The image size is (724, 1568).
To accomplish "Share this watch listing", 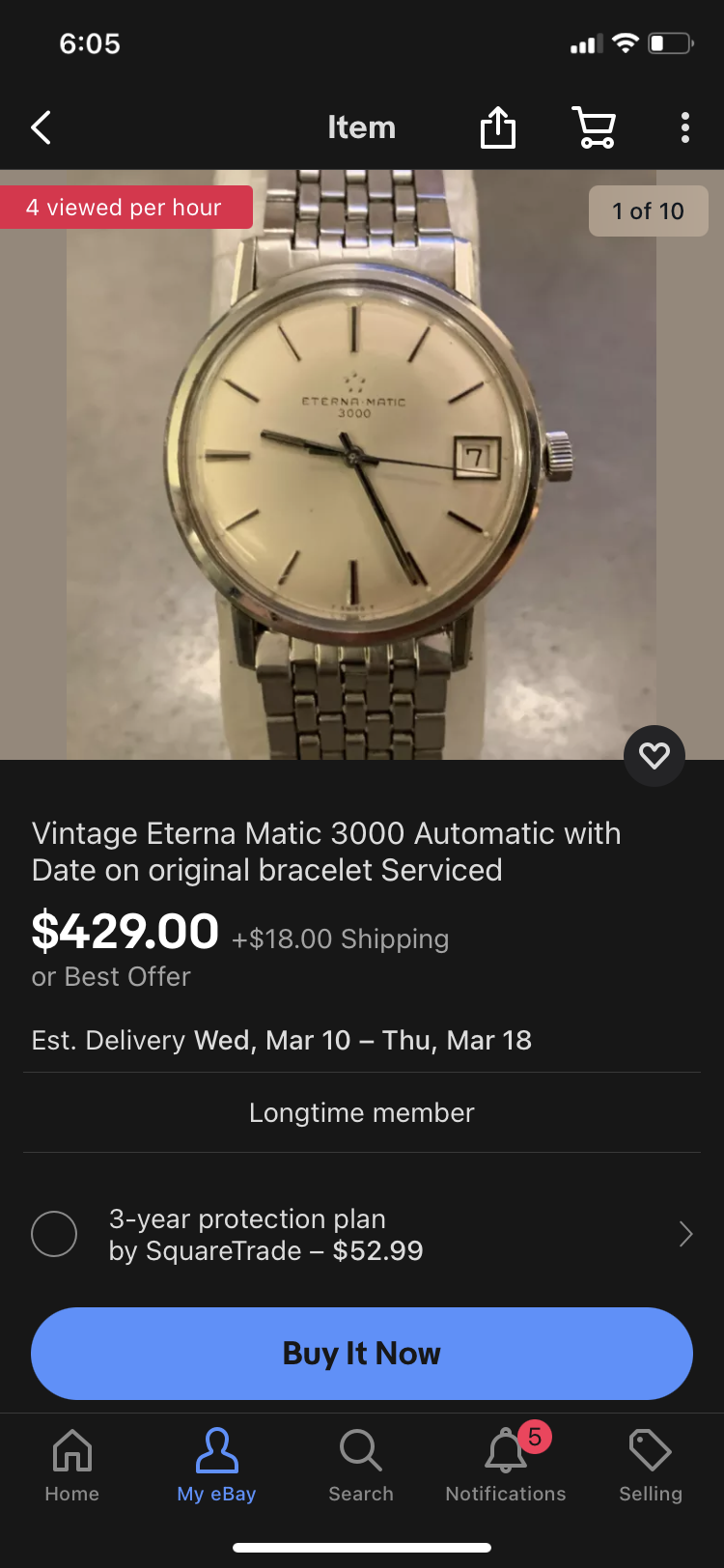I will pyautogui.click(x=498, y=127).
